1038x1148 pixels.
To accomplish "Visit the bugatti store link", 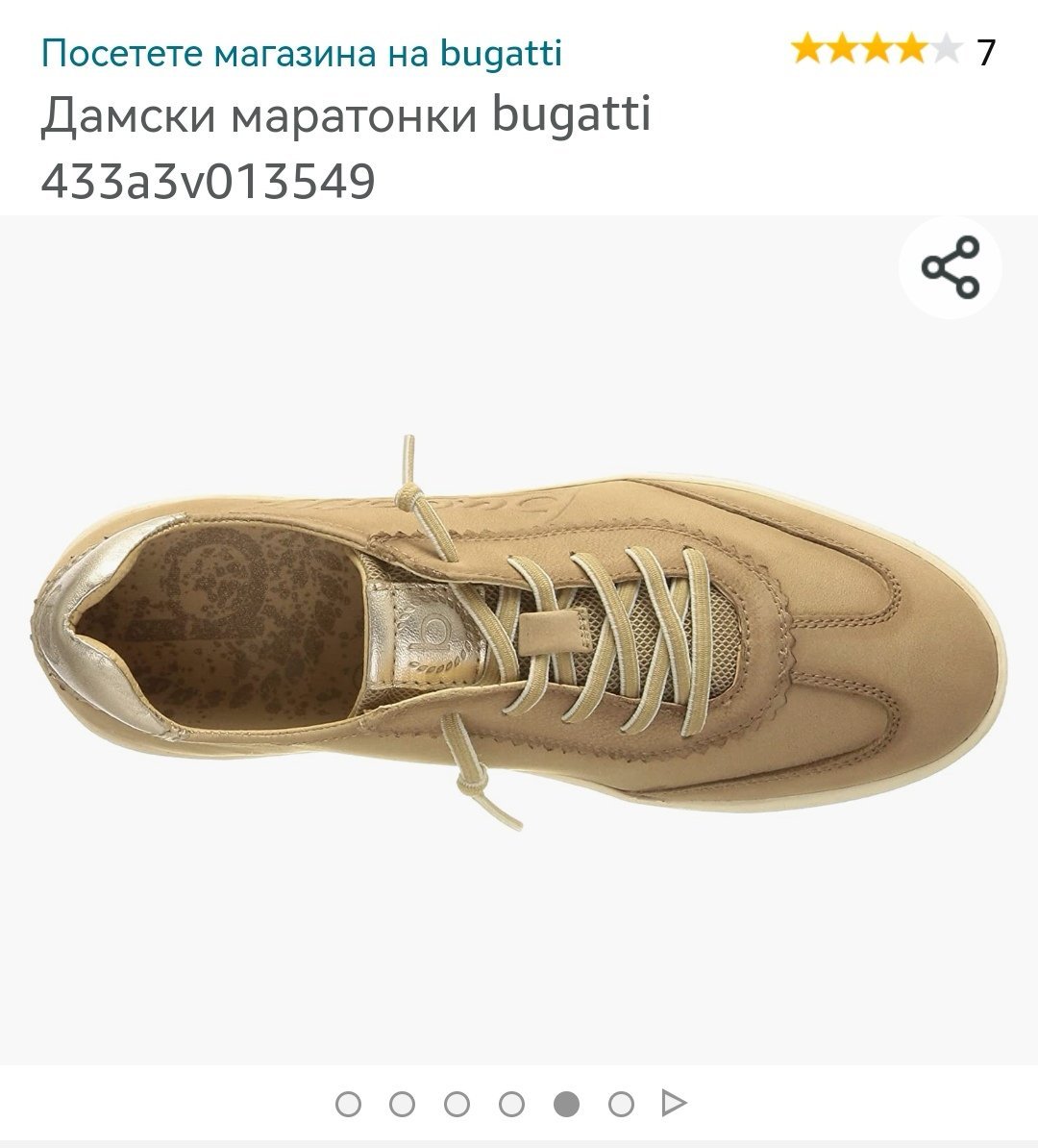I will point(301,53).
